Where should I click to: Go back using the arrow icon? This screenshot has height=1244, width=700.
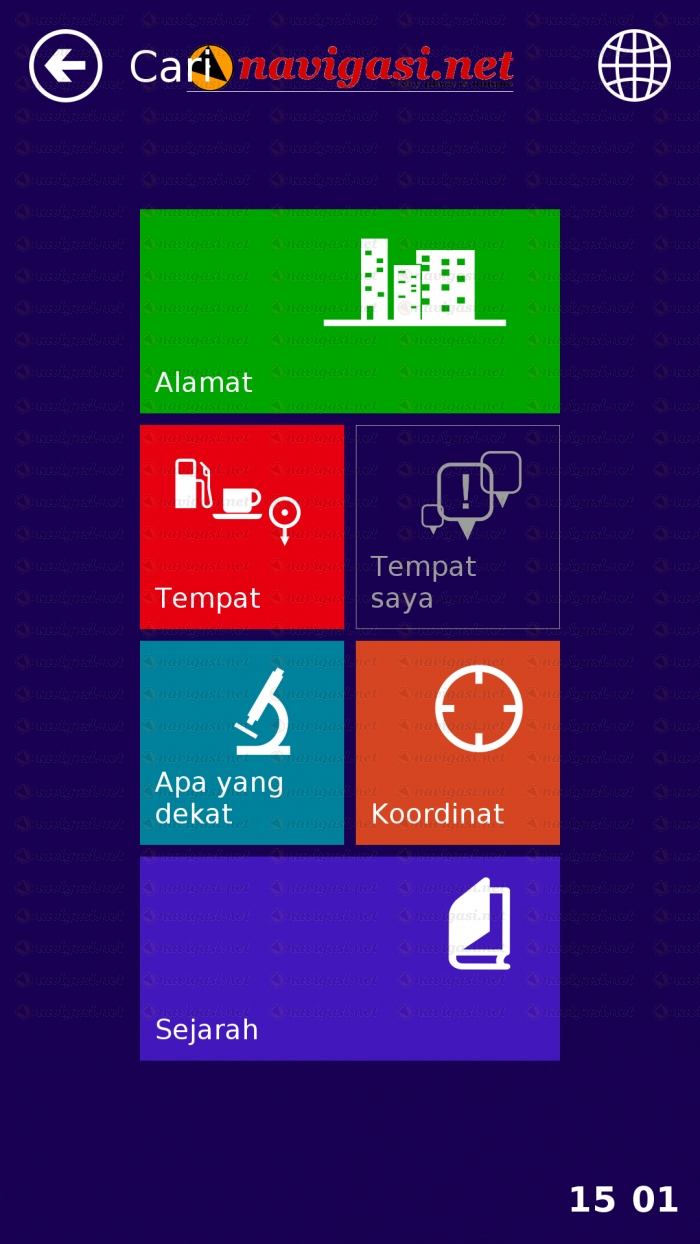[x=66, y=66]
